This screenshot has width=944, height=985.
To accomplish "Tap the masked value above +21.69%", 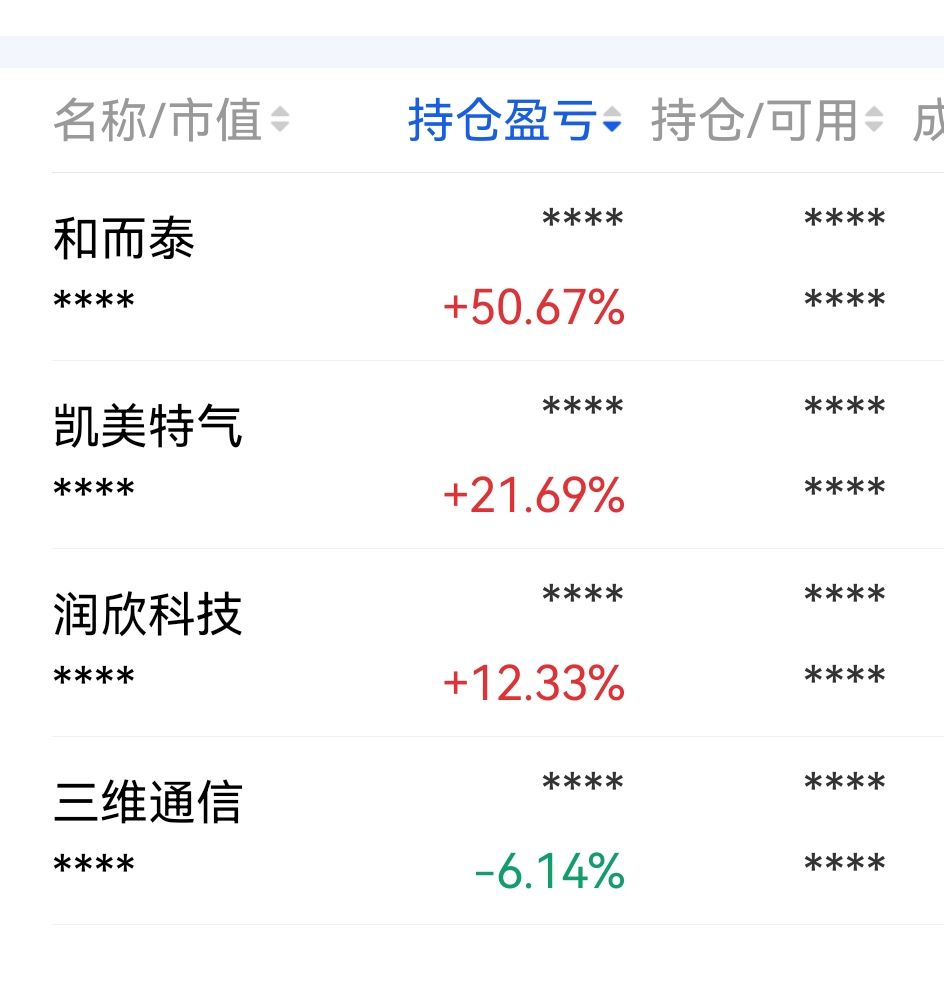I will (x=583, y=406).
